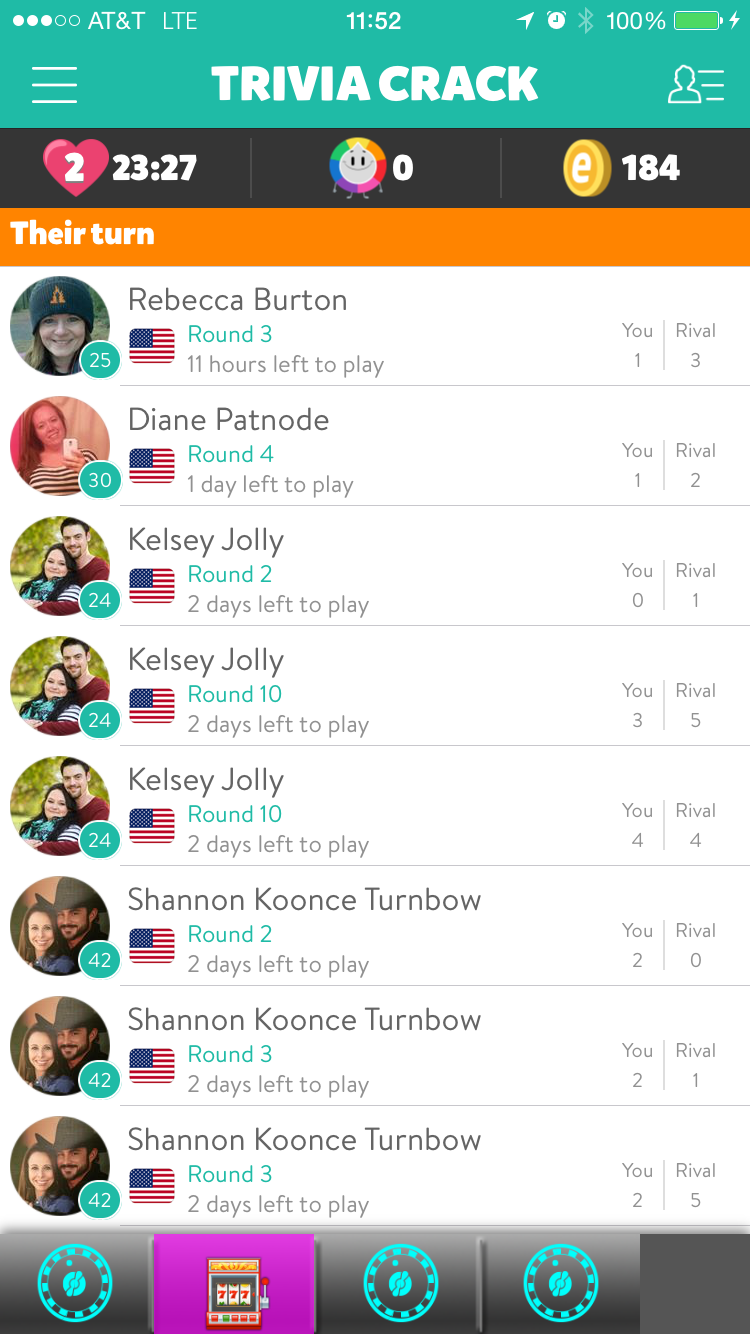Screen dimensions: 750x1334
Task: Tap the 184 coins balance
Action: 622,167
